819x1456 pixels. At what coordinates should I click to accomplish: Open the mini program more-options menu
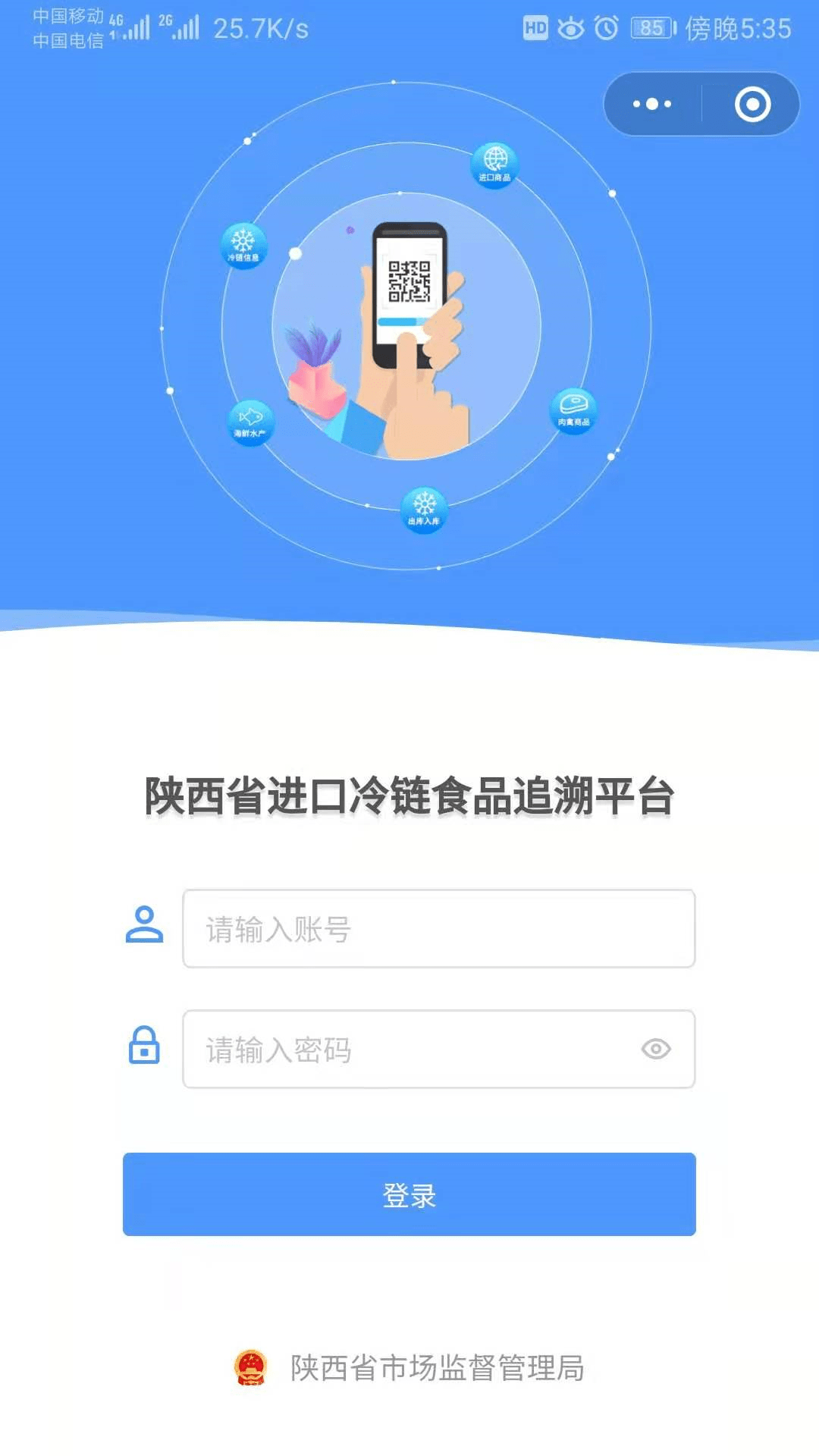click(x=652, y=104)
